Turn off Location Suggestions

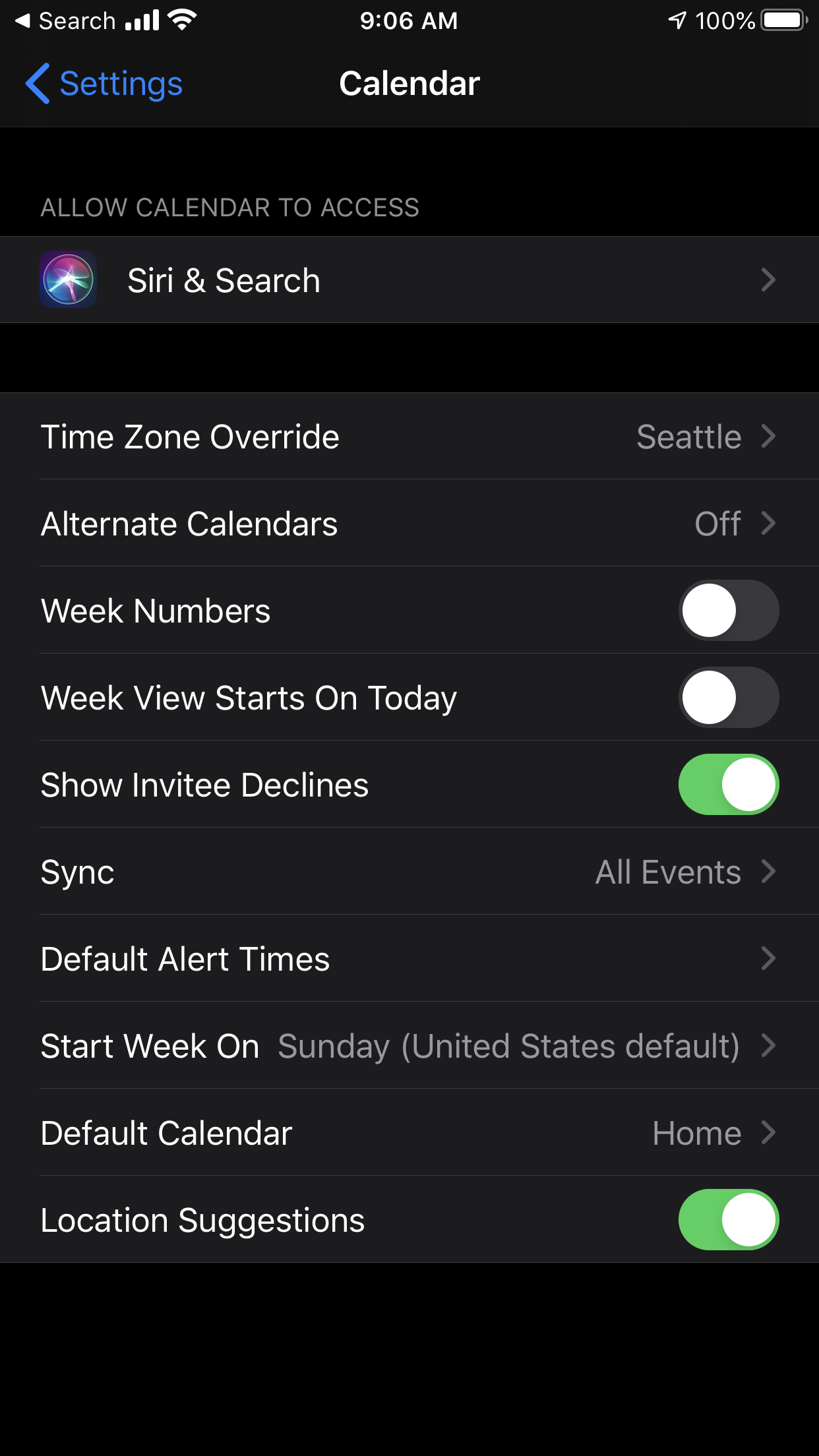728,1220
